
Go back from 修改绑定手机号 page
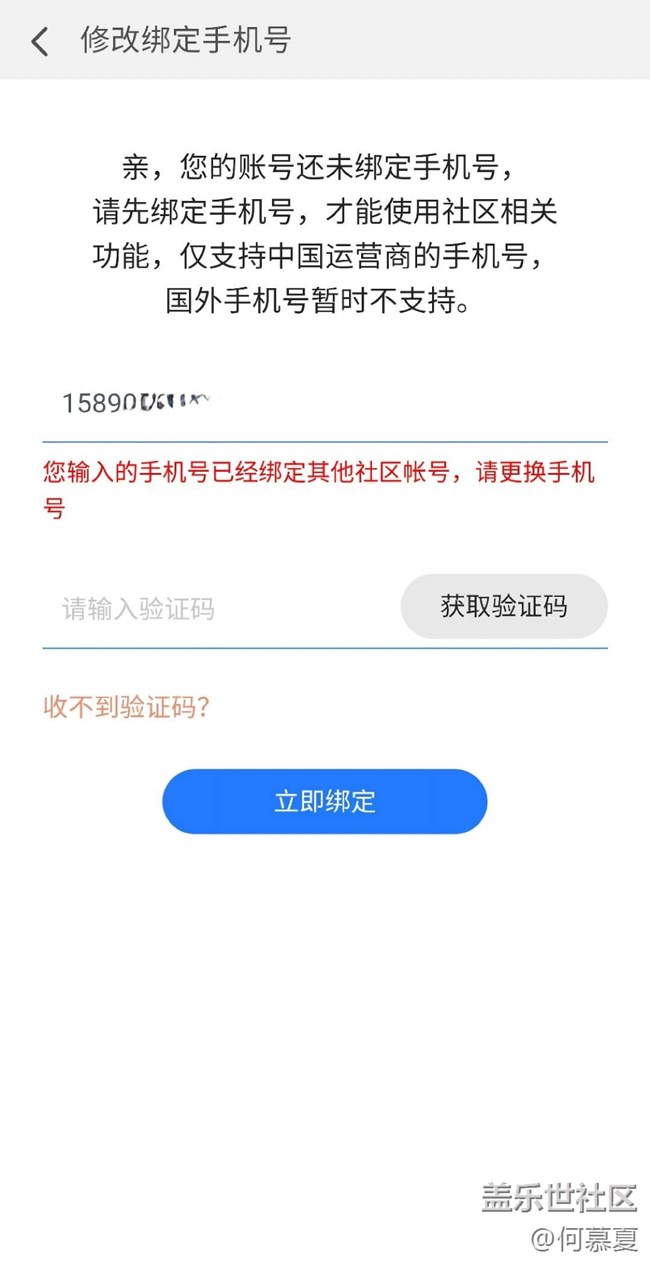[x=40, y=42]
